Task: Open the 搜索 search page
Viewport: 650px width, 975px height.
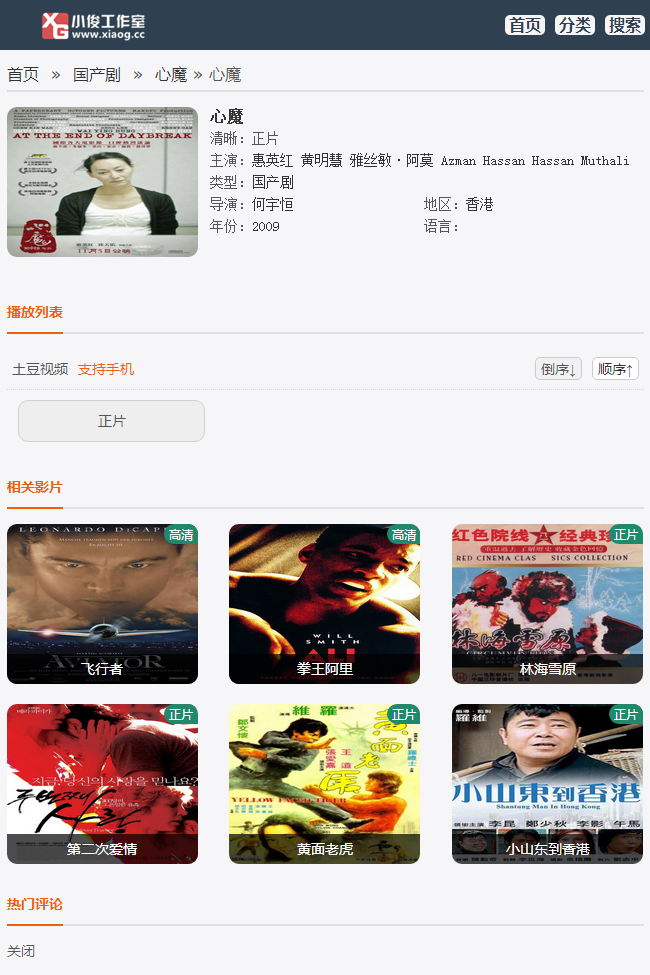Action: (625, 25)
